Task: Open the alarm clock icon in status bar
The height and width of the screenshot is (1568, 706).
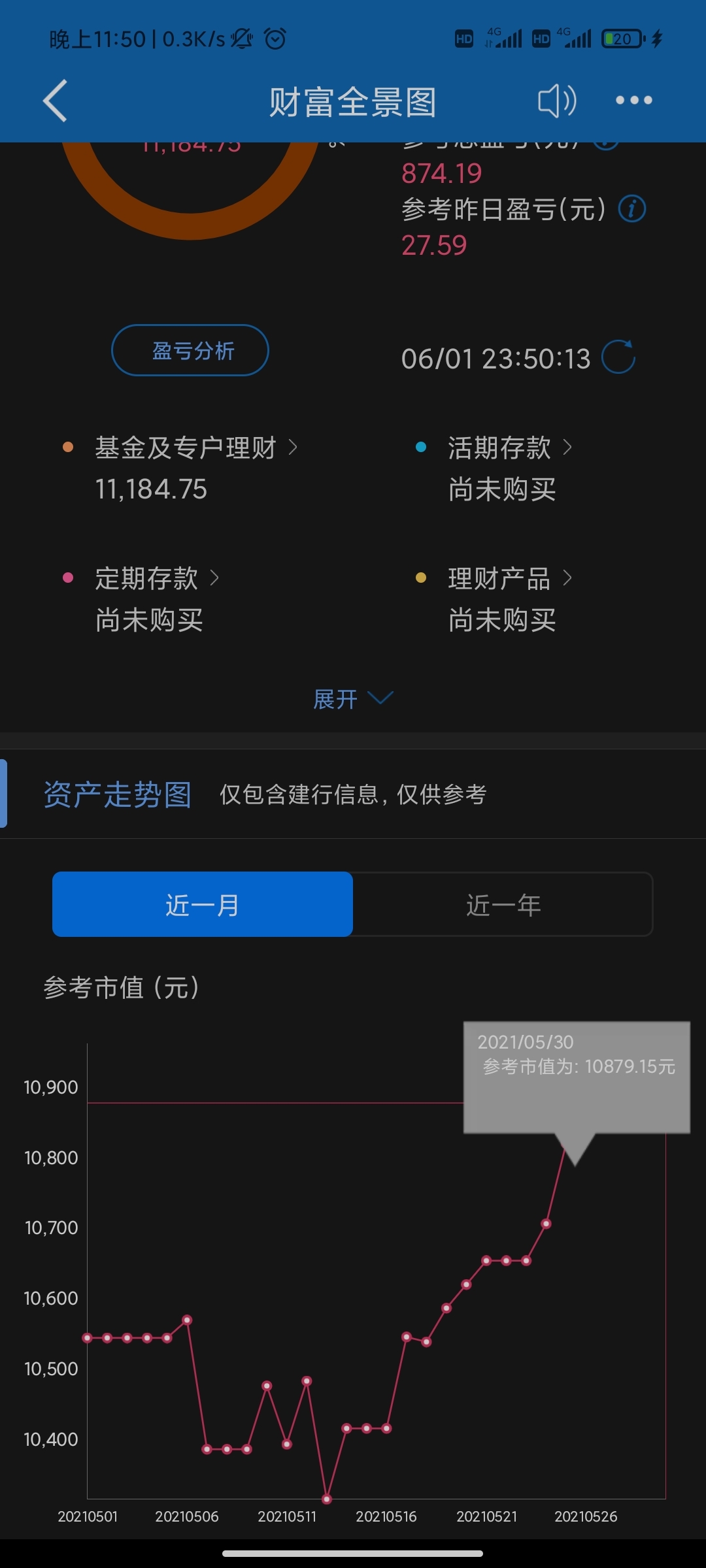Action: point(275,39)
